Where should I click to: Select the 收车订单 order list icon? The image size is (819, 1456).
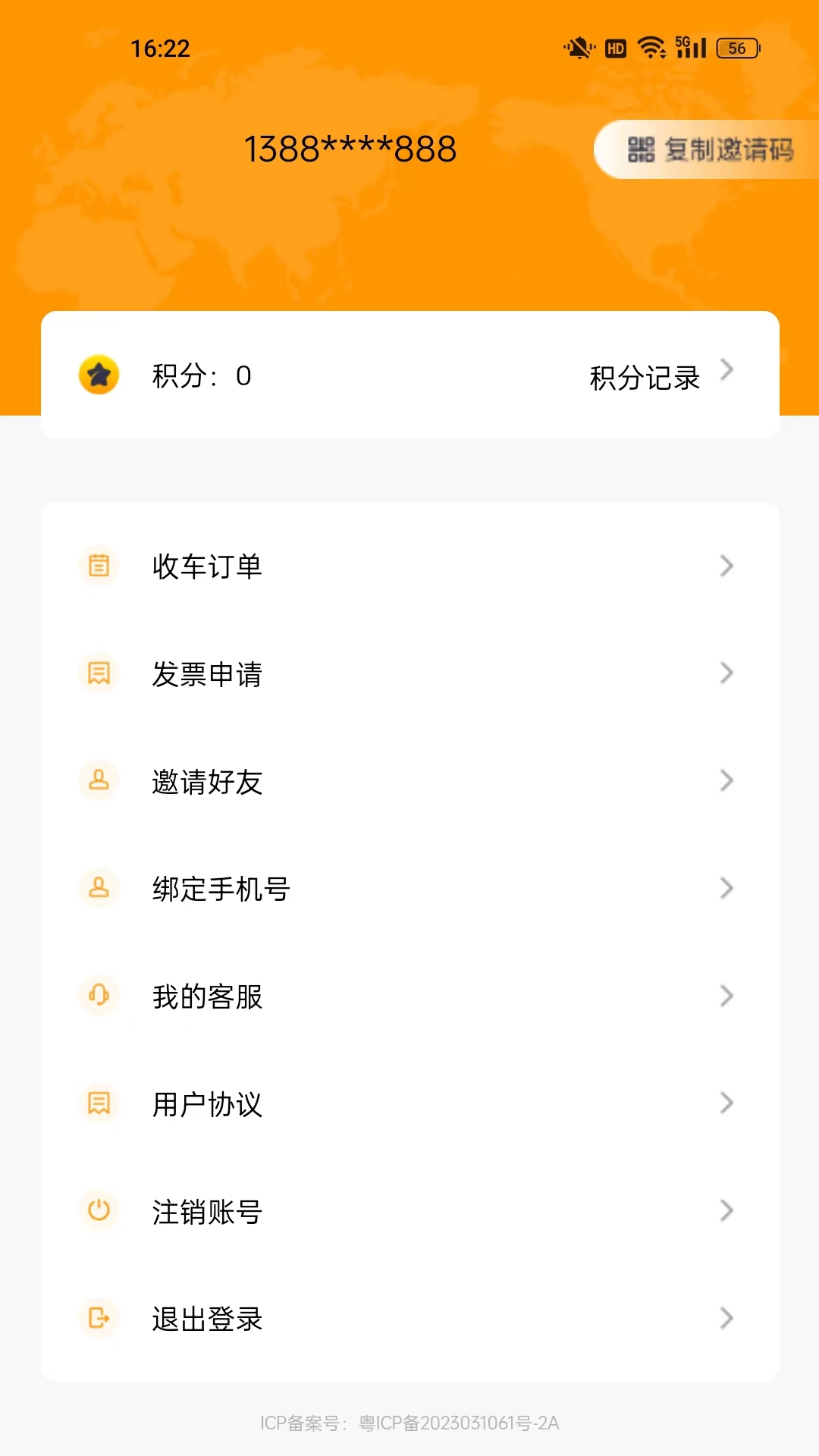coord(99,565)
